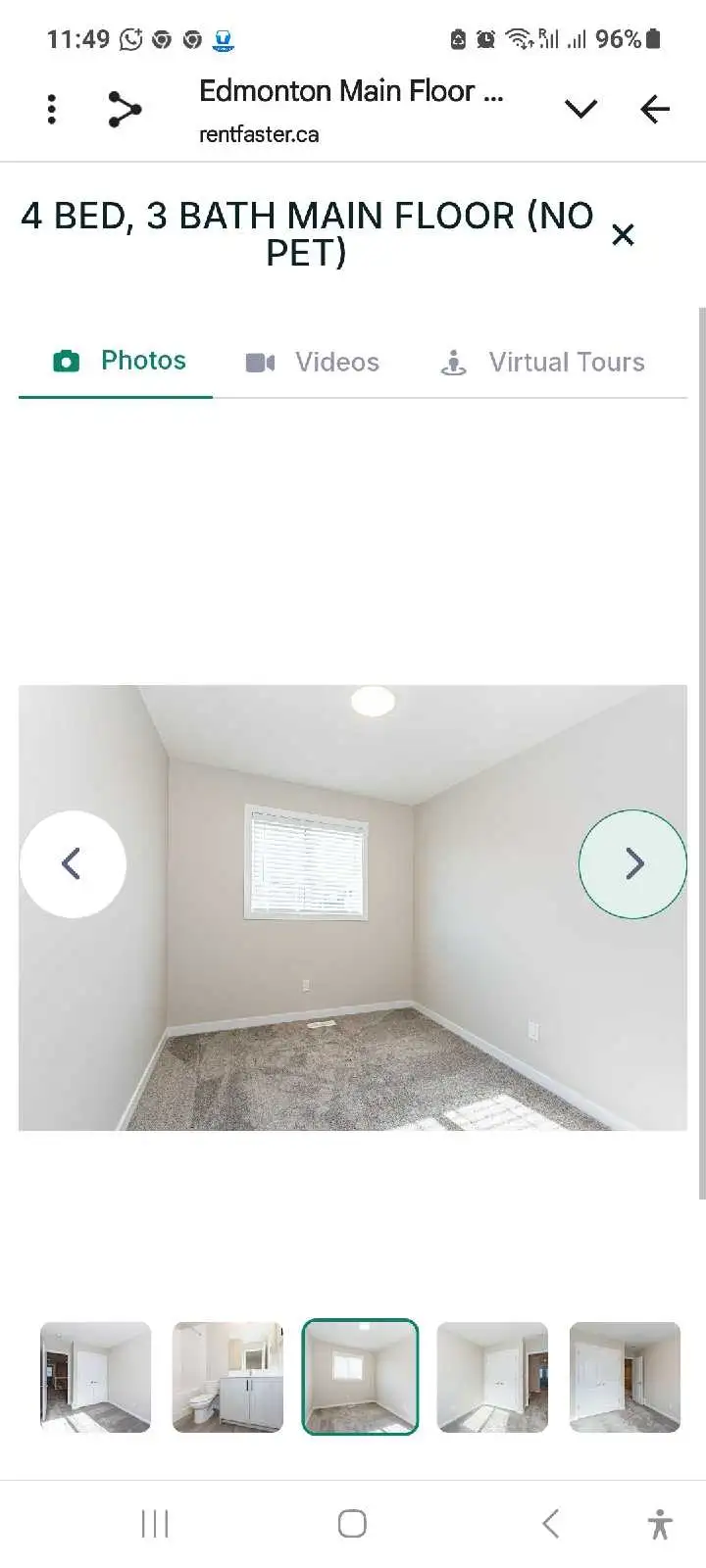706x1568 pixels.
Task: Minimize the custom tab with the down chevron
Action: point(580,109)
